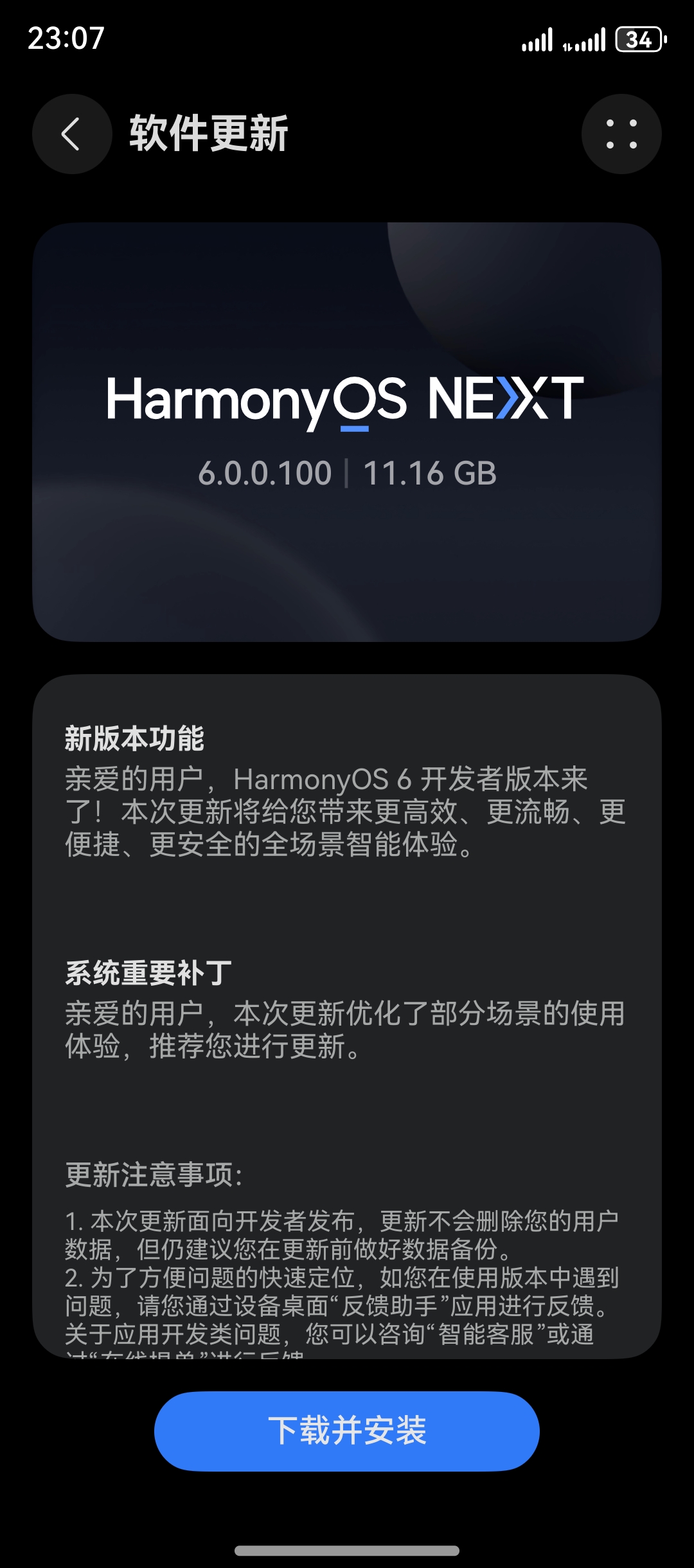Go back from the 软件更新 page
694x1568 pixels.
point(72,134)
